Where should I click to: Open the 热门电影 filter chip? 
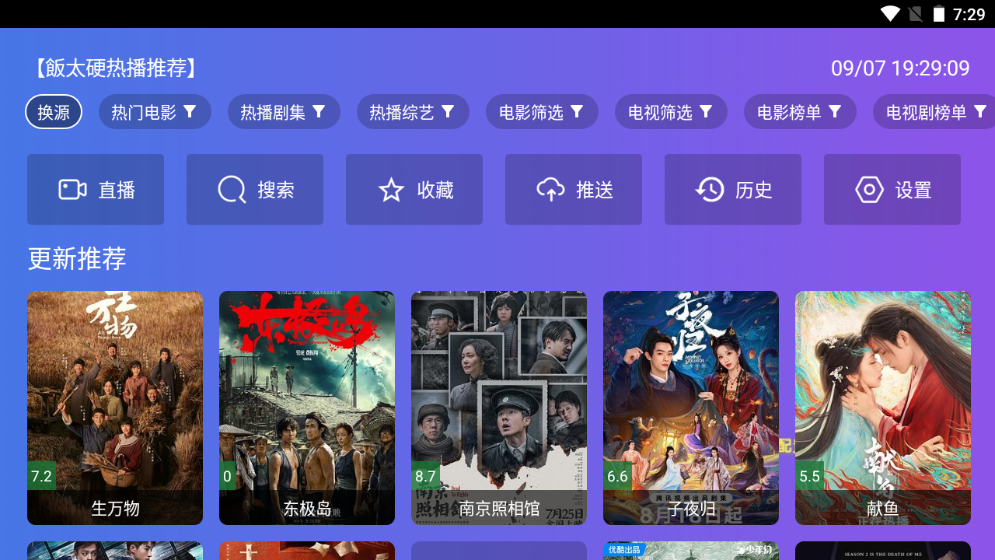pyautogui.click(x=154, y=112)
